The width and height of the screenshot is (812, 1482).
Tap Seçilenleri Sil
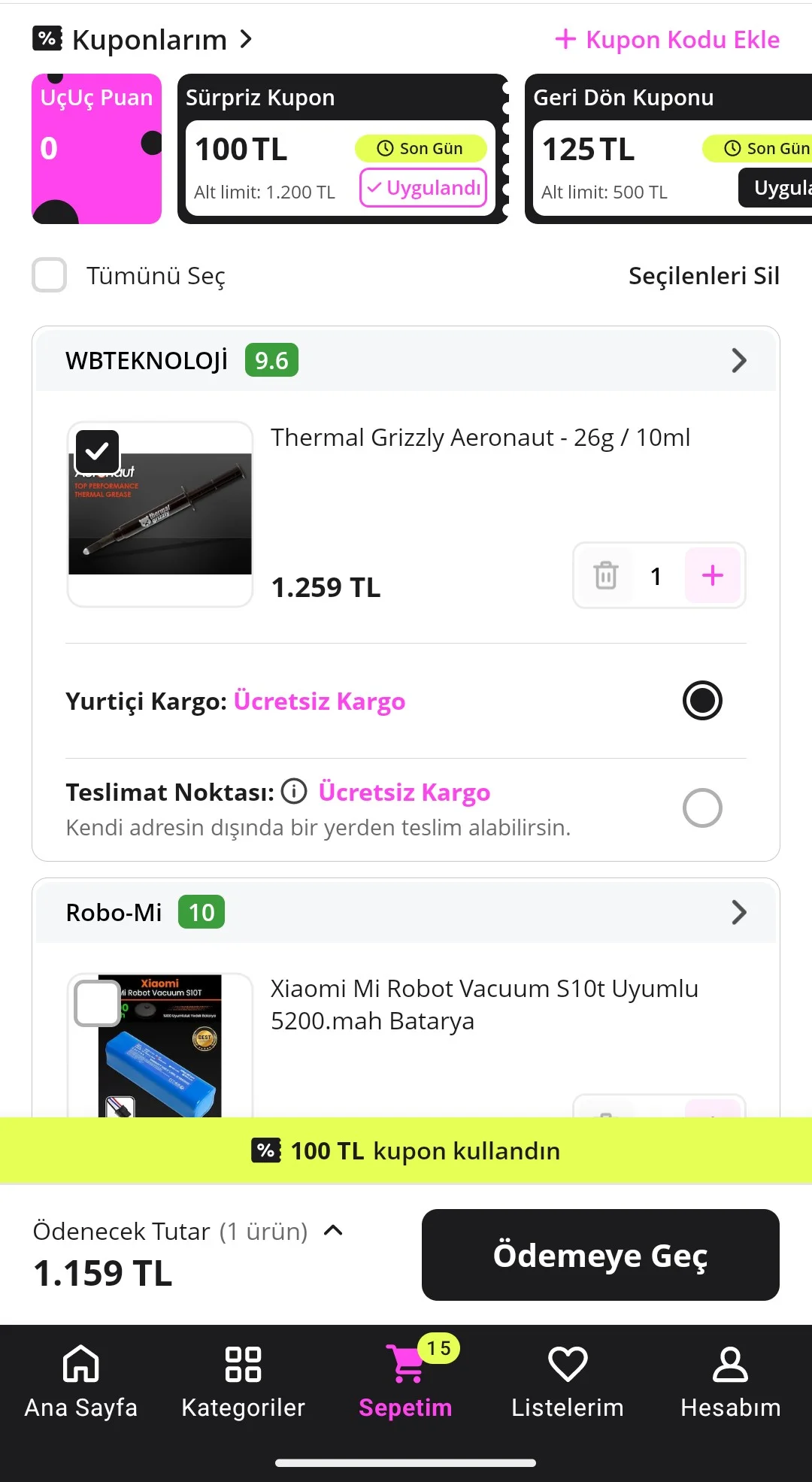click(703, 275)
